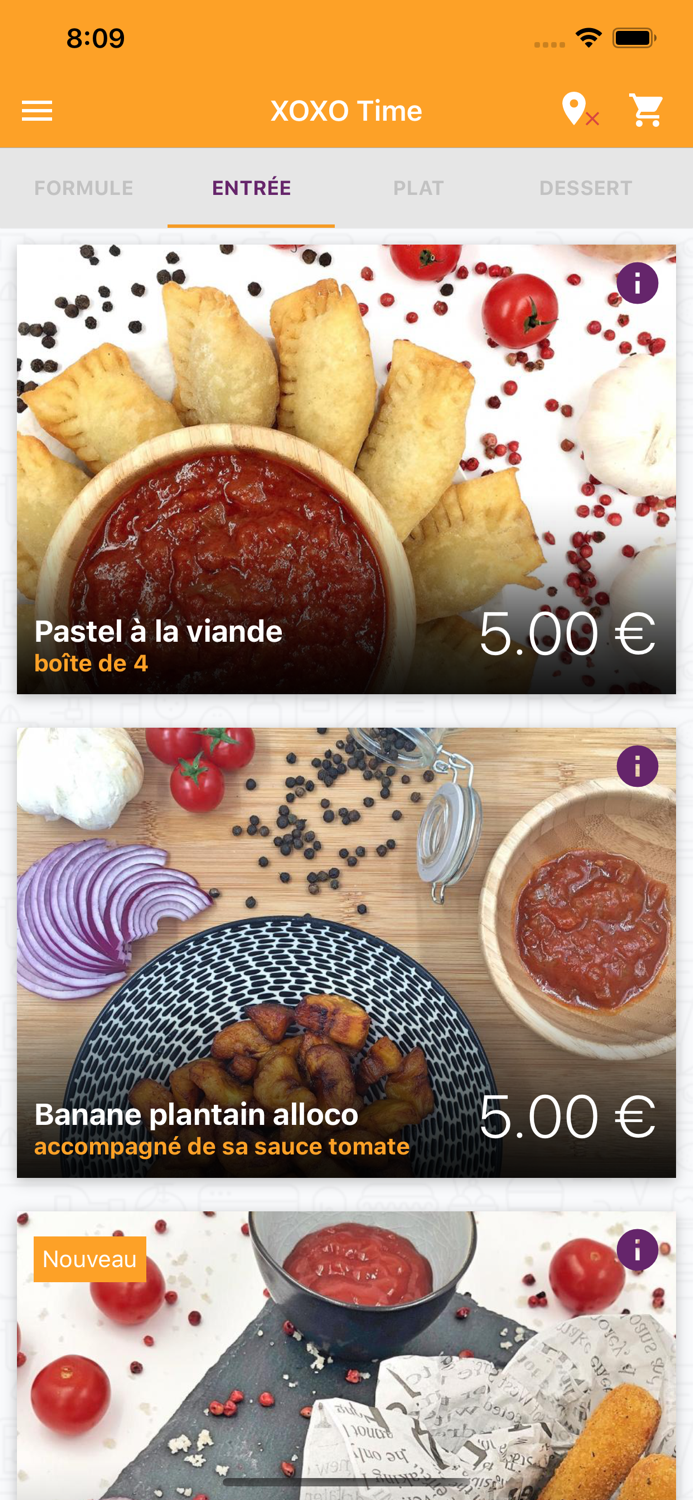
Task: Show info for Banane plantain alloco
Action: pyautogui.click(x=637, y=767)
